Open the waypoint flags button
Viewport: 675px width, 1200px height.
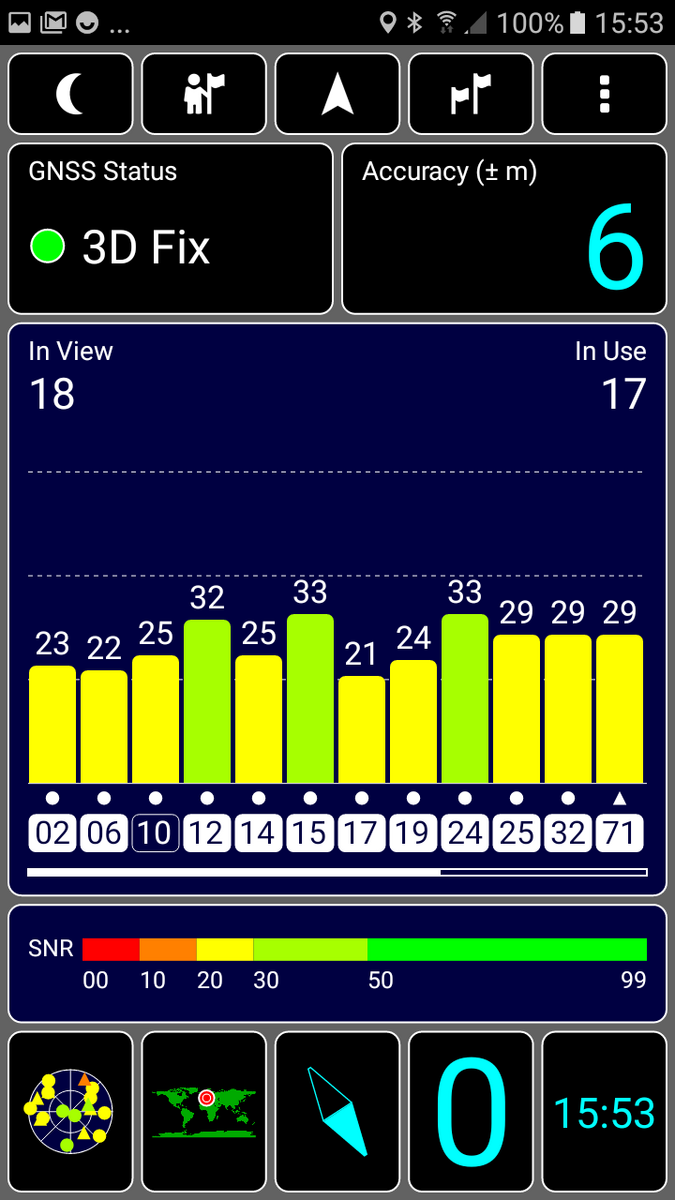pos(471,94)
